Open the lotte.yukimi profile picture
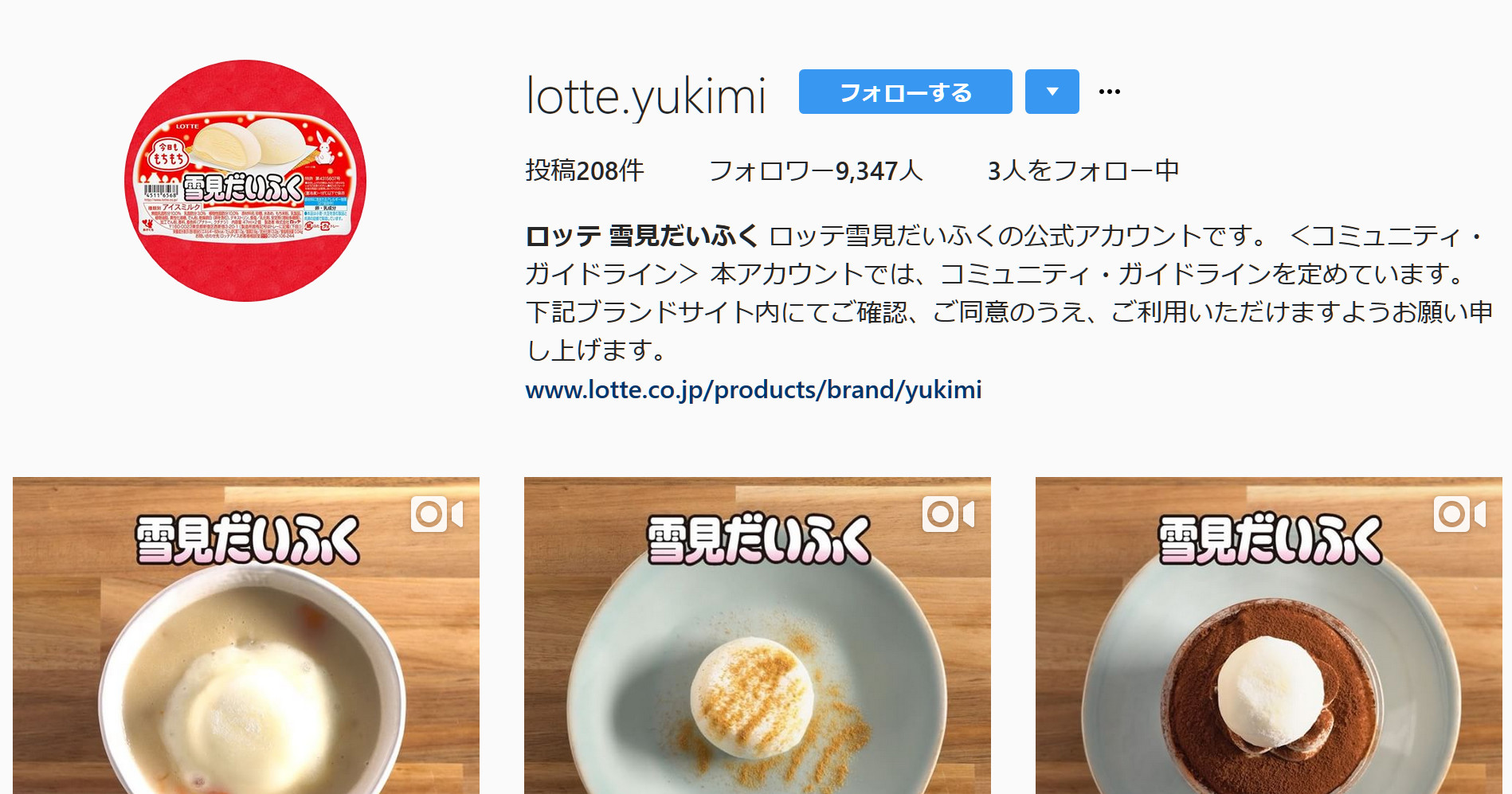The image size is (1512, 794). click(245, 181)
